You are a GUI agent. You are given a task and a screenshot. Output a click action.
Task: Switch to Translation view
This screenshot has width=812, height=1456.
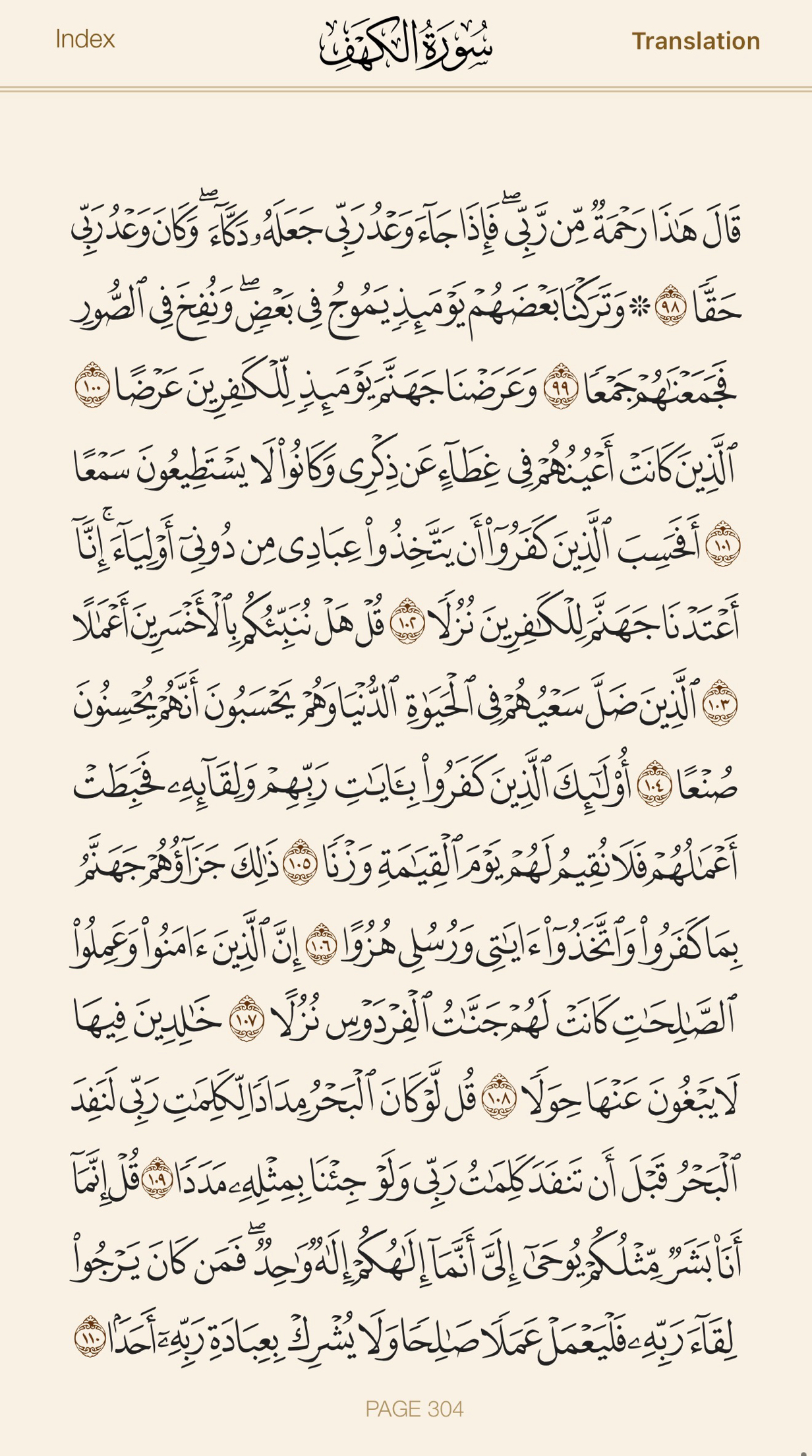tap(696, 41)
